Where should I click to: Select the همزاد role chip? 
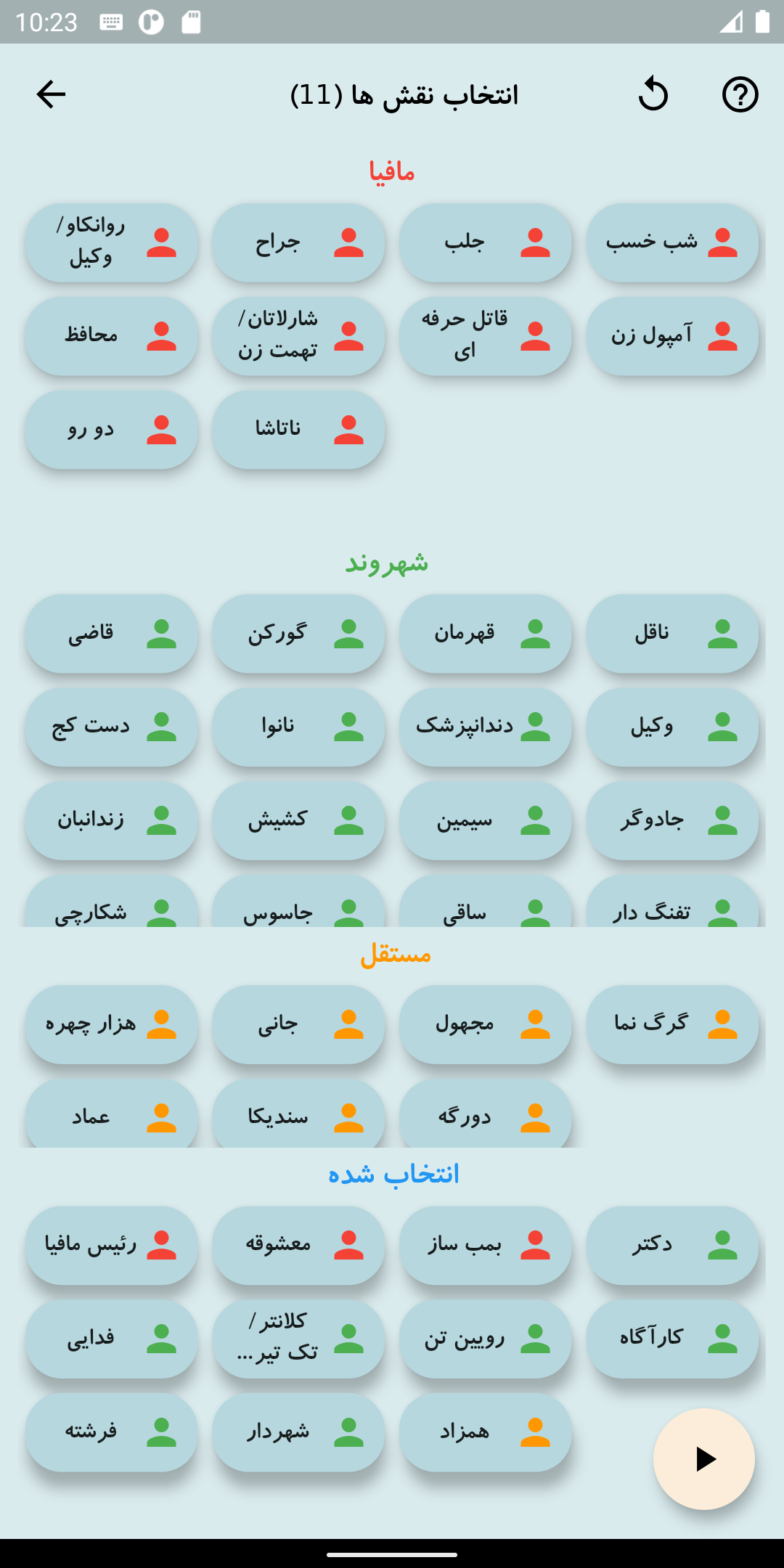(x=485, y=1430)
